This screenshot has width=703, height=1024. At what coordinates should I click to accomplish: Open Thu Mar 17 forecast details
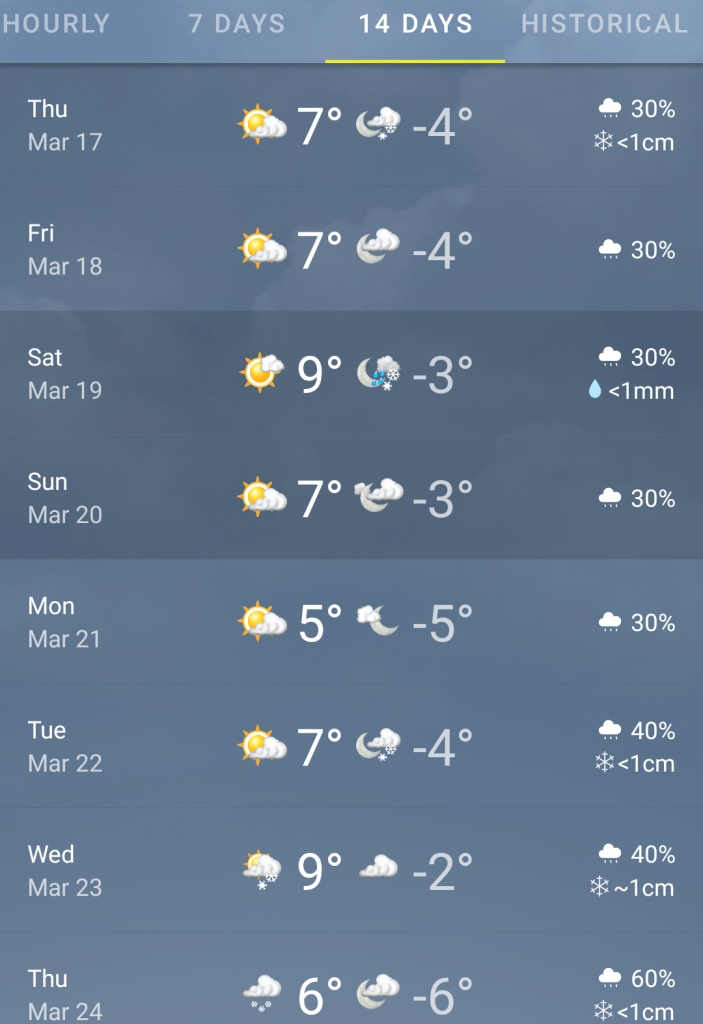click(x=351, y=125)
